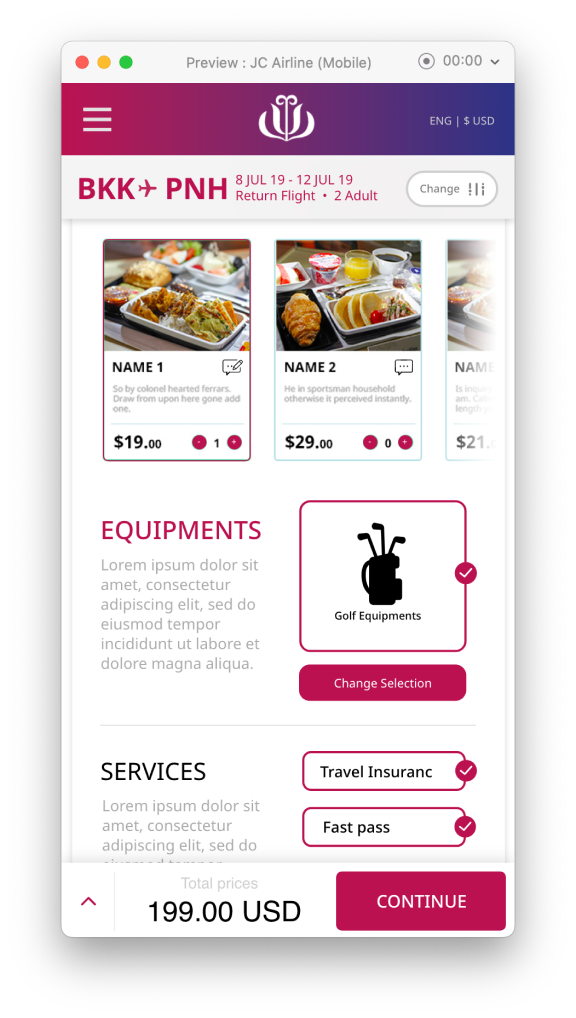Tap Change to modify the flight search
This screenshot has width=576, height=1018.
pyautogui.click(x=452, y=189)
